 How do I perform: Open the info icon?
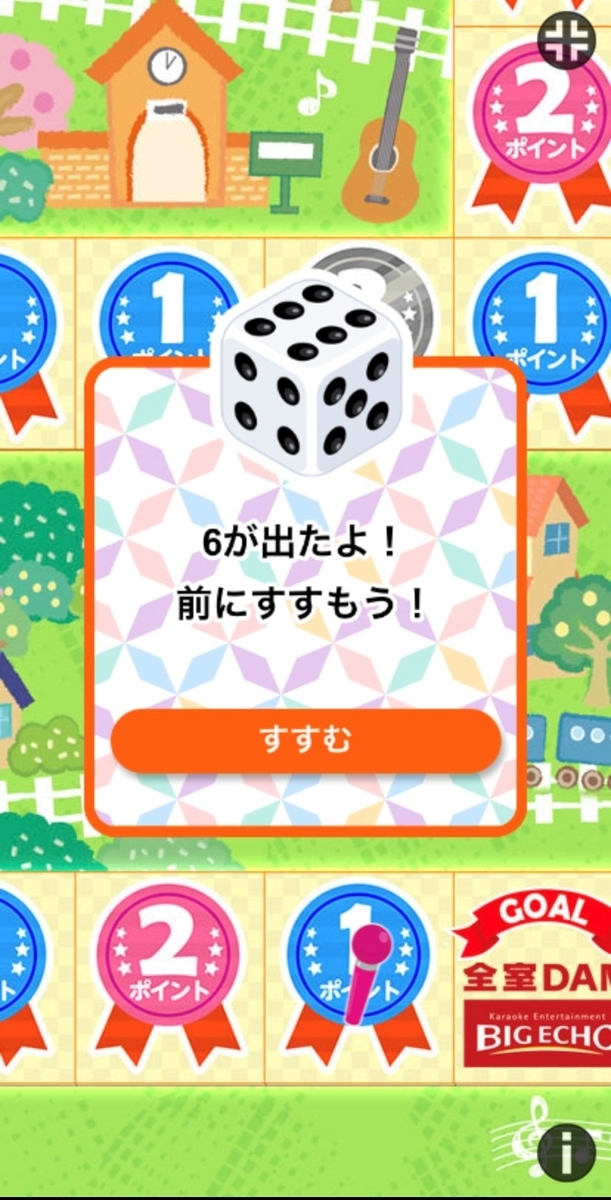click(x=566, y=1155)
